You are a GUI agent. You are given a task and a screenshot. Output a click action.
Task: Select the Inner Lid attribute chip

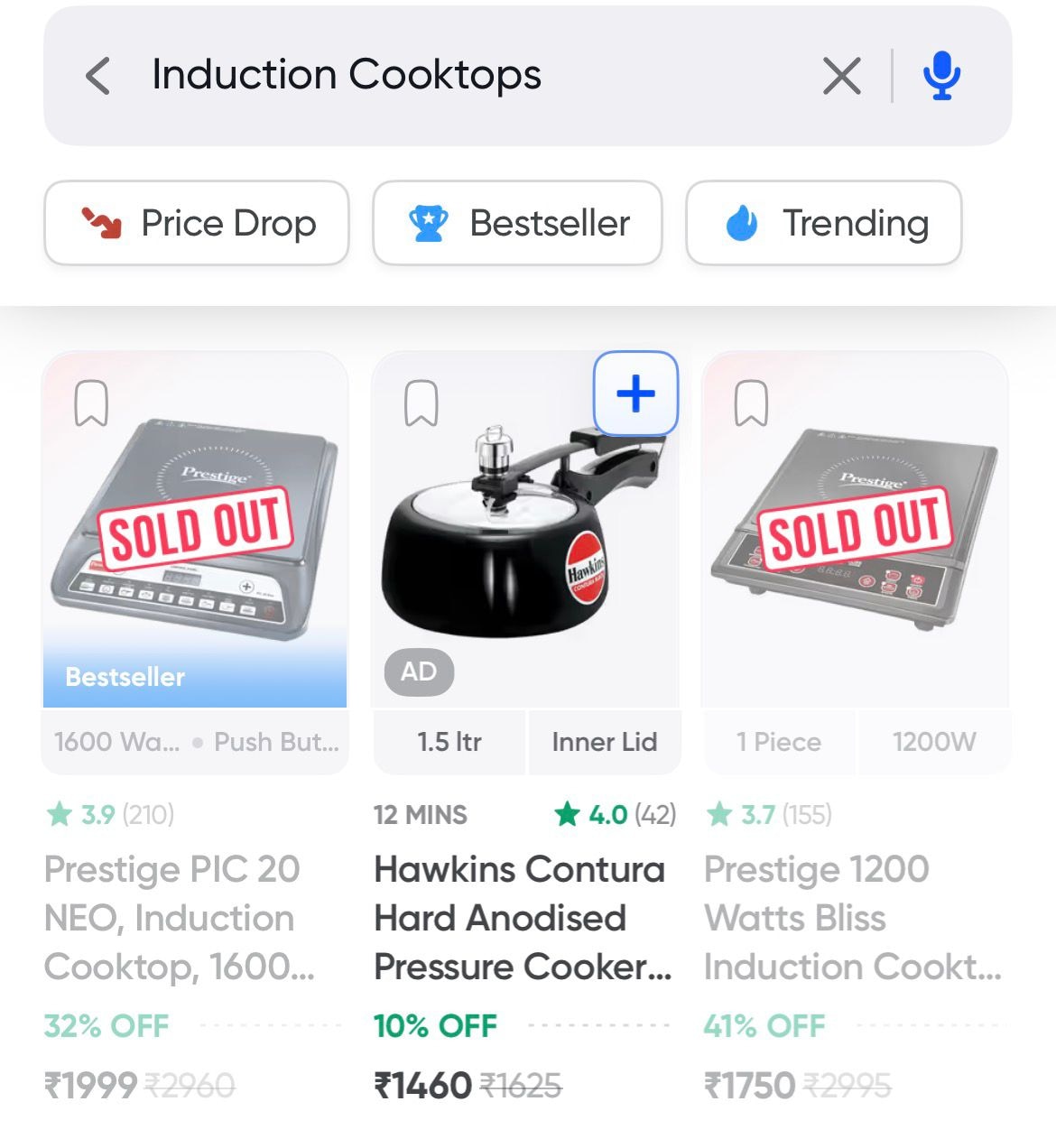point(604,742)
